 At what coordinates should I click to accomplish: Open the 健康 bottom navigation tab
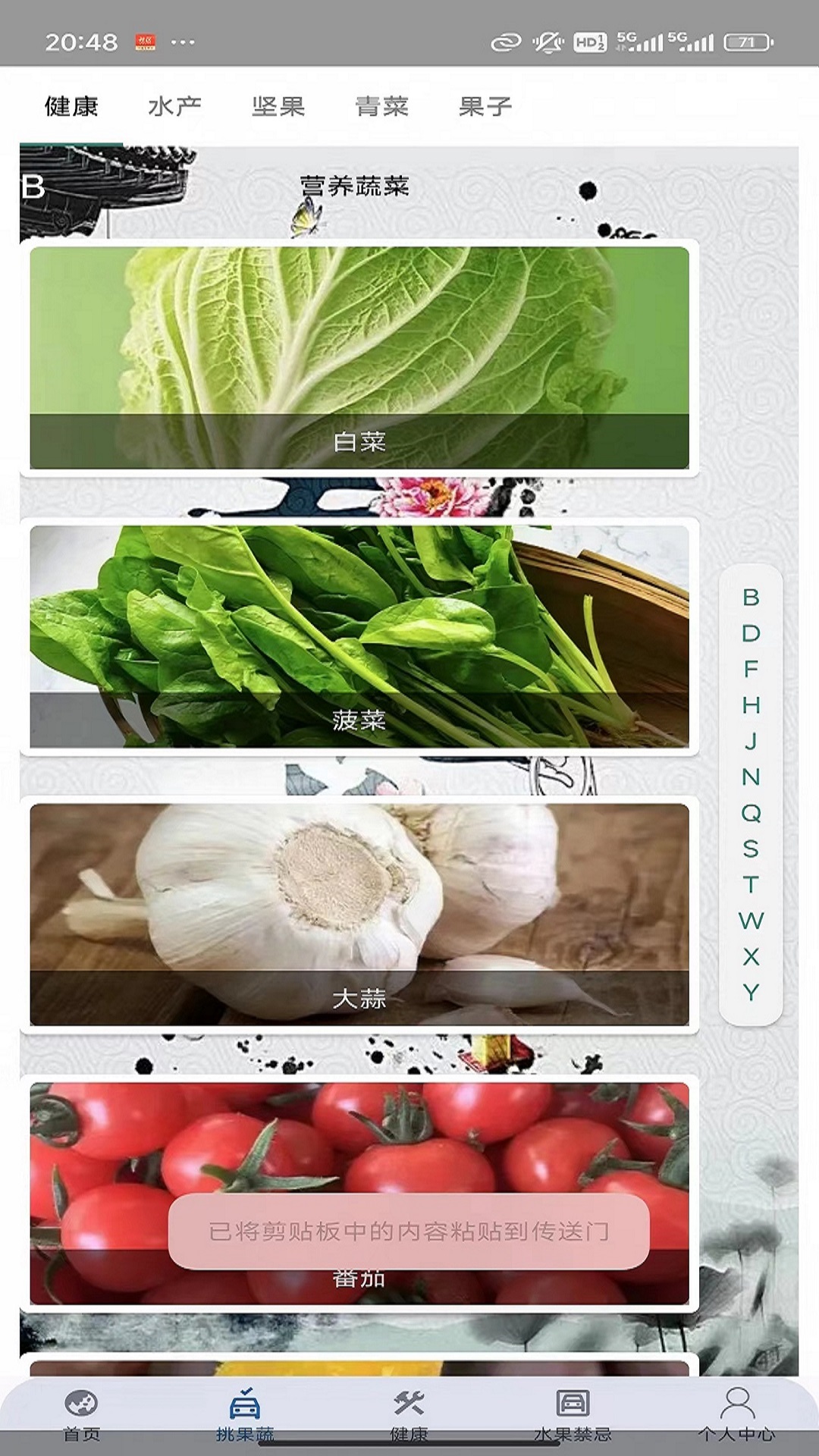pos(409,1415)
